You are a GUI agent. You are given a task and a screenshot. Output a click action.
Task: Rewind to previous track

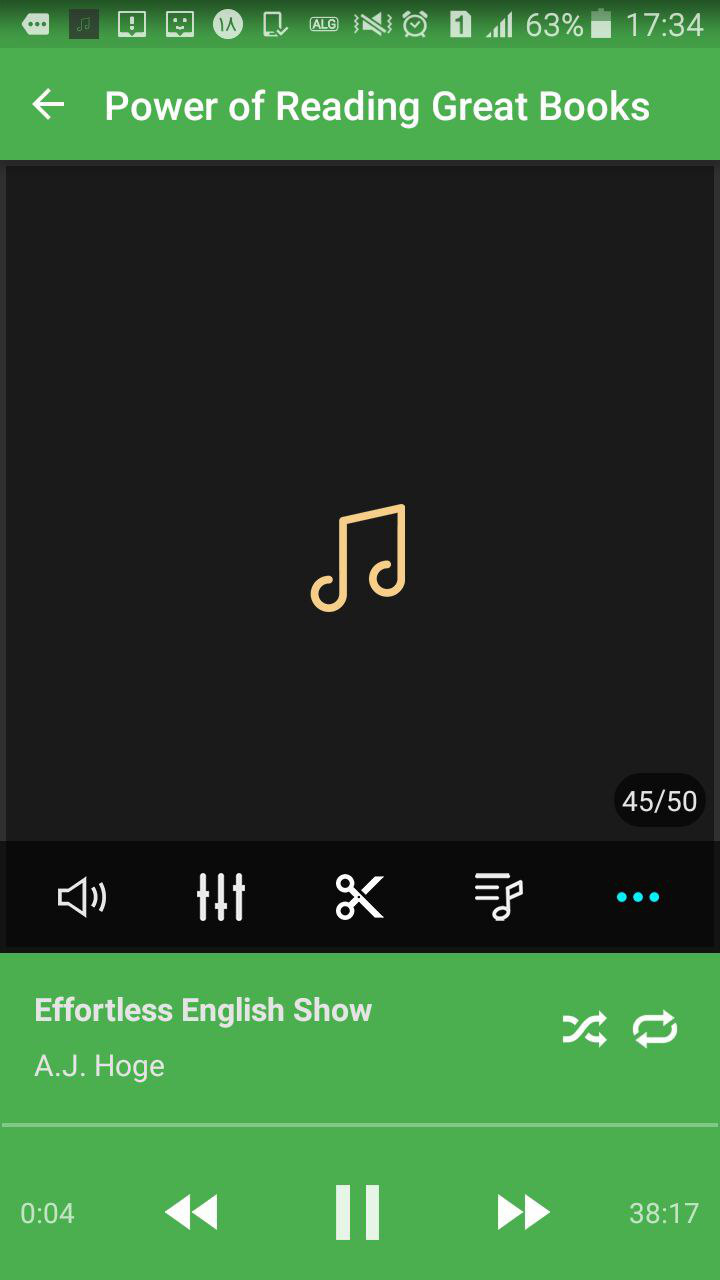point(191,1213)
